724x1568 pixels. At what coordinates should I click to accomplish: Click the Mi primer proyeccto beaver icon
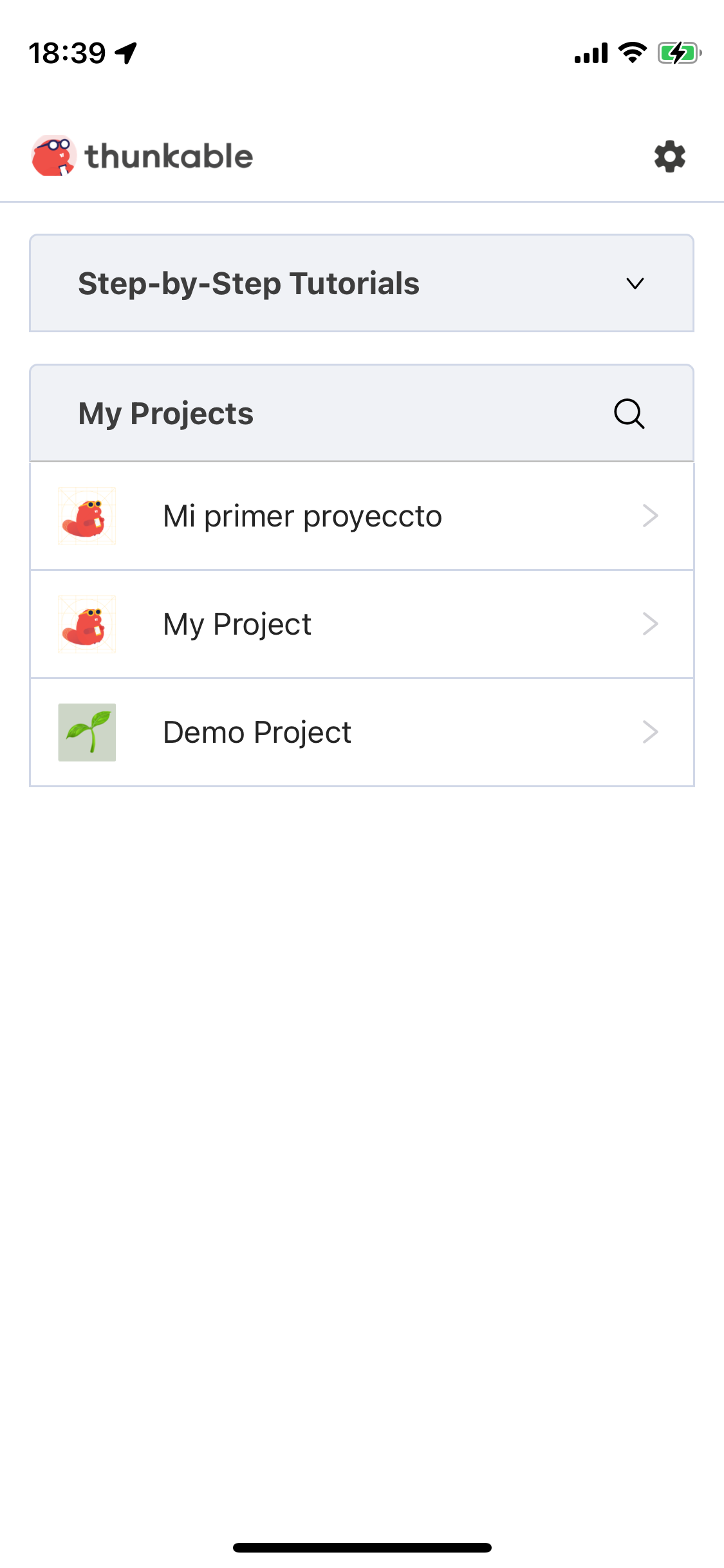coord(86,515)
